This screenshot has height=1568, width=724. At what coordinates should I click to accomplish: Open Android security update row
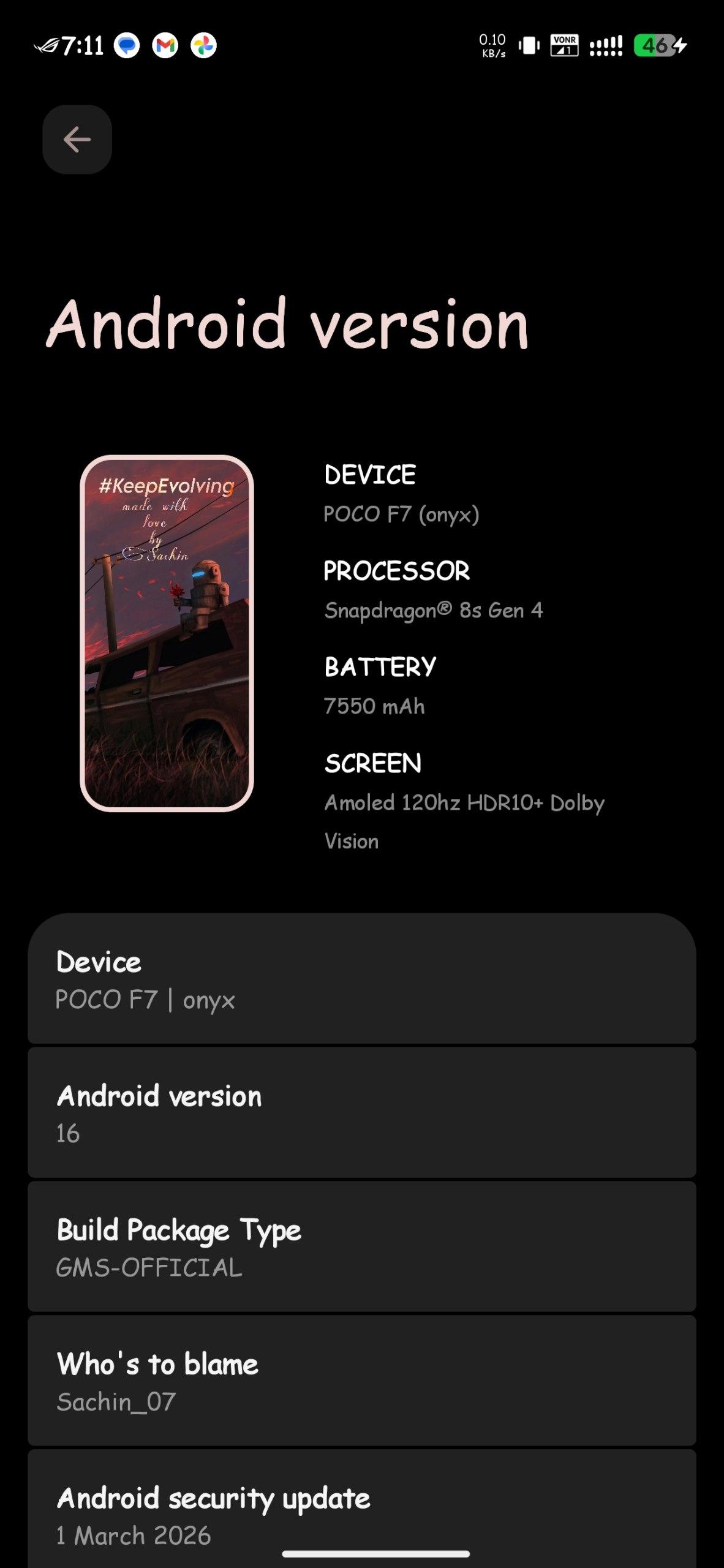click(361, 1510)
